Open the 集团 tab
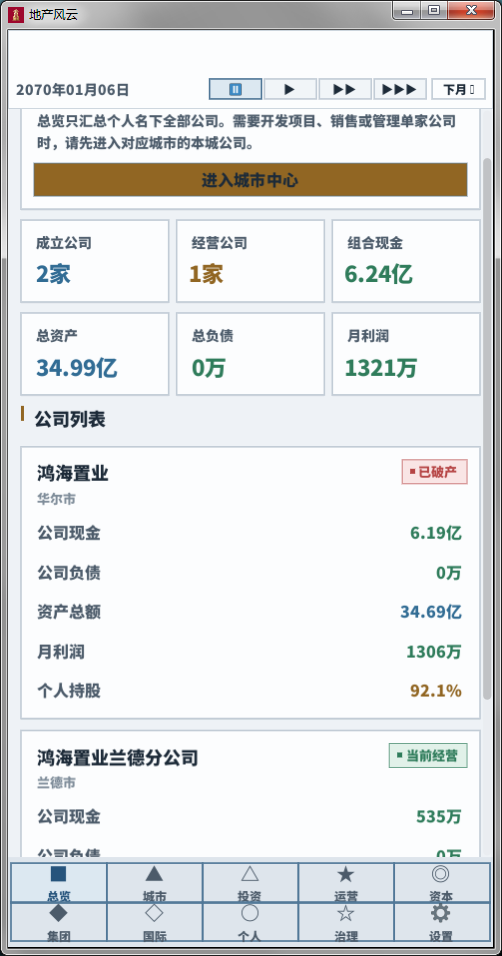 59,922
